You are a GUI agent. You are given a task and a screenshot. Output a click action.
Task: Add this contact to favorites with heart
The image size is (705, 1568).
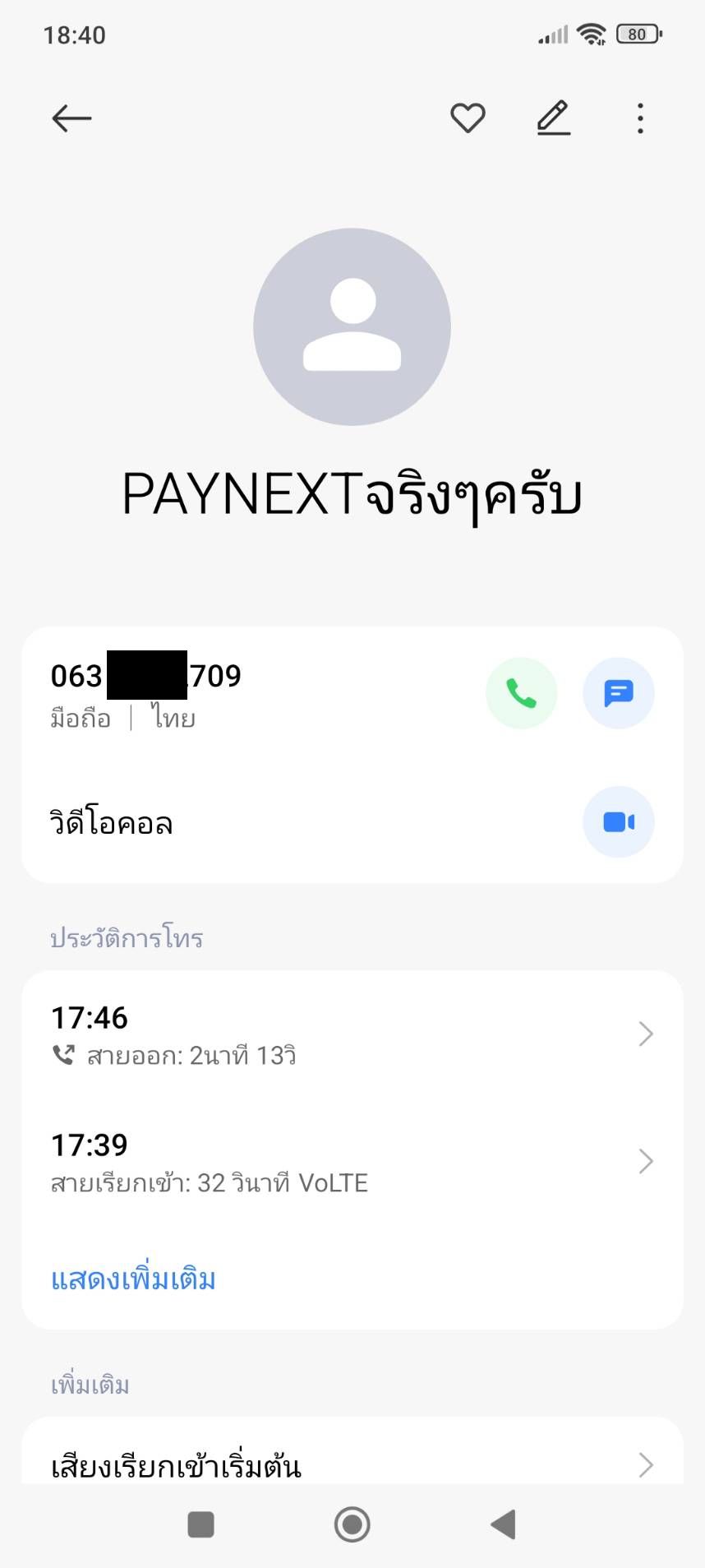(x=468, y=118)
